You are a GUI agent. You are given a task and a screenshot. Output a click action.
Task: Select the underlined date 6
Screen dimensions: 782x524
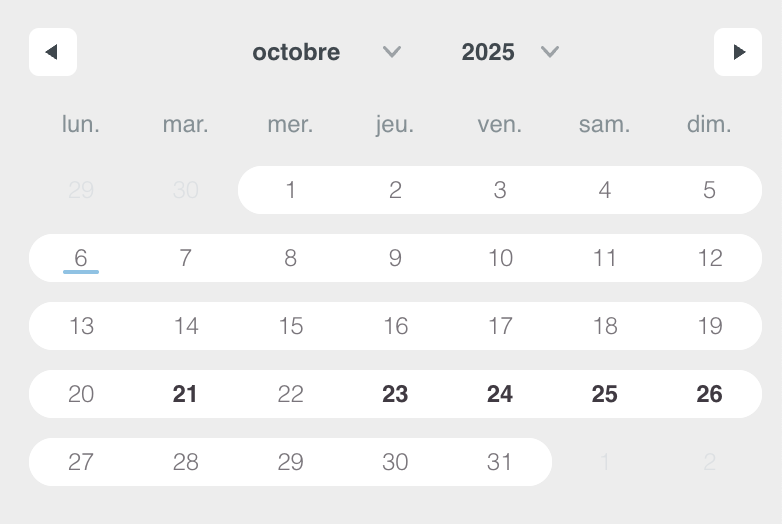pos(81,258)
